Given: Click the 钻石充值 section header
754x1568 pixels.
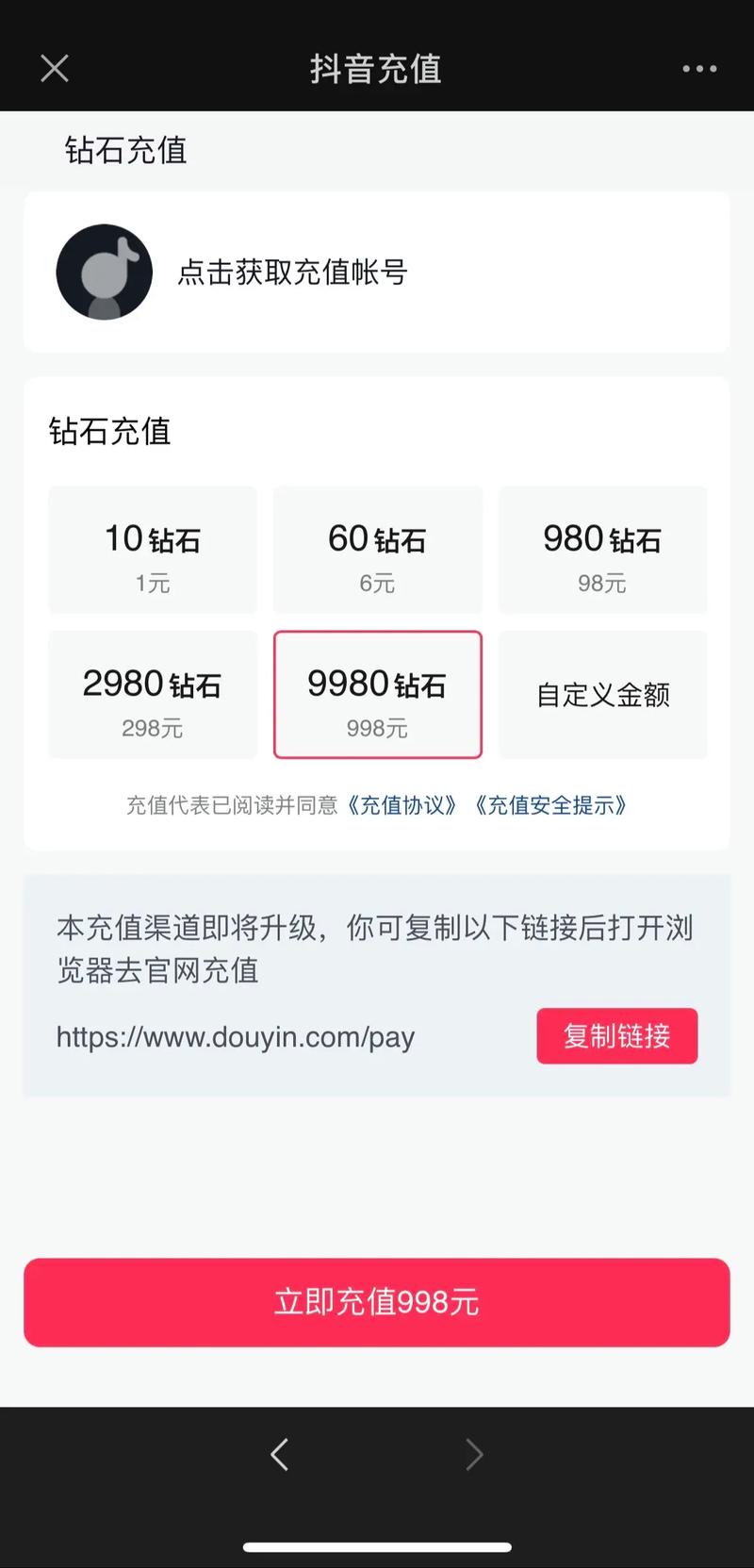Looking at the screenshot, I should click(x=109, y=431).
